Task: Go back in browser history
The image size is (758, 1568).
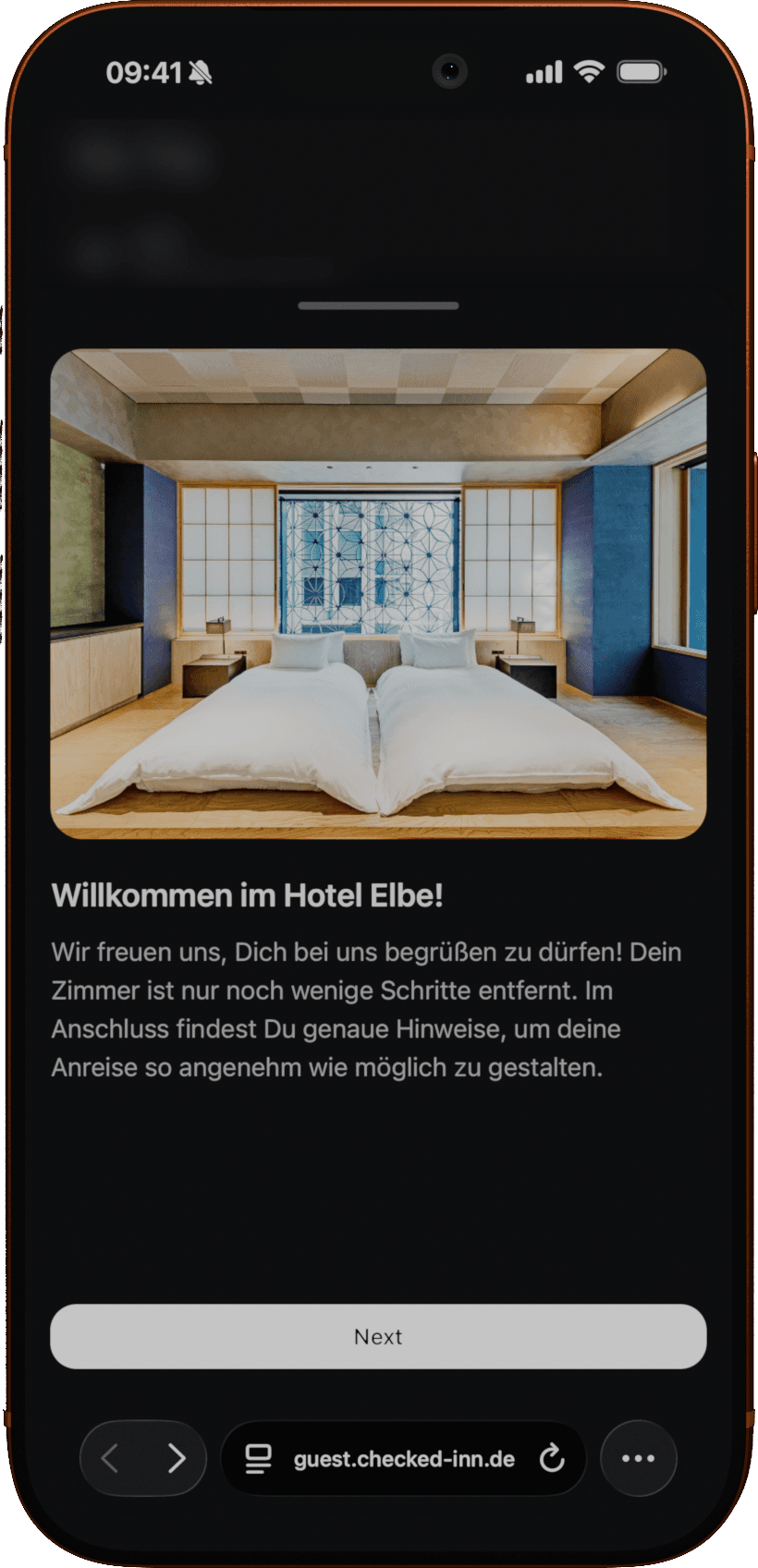Action: click(110, 1458)
